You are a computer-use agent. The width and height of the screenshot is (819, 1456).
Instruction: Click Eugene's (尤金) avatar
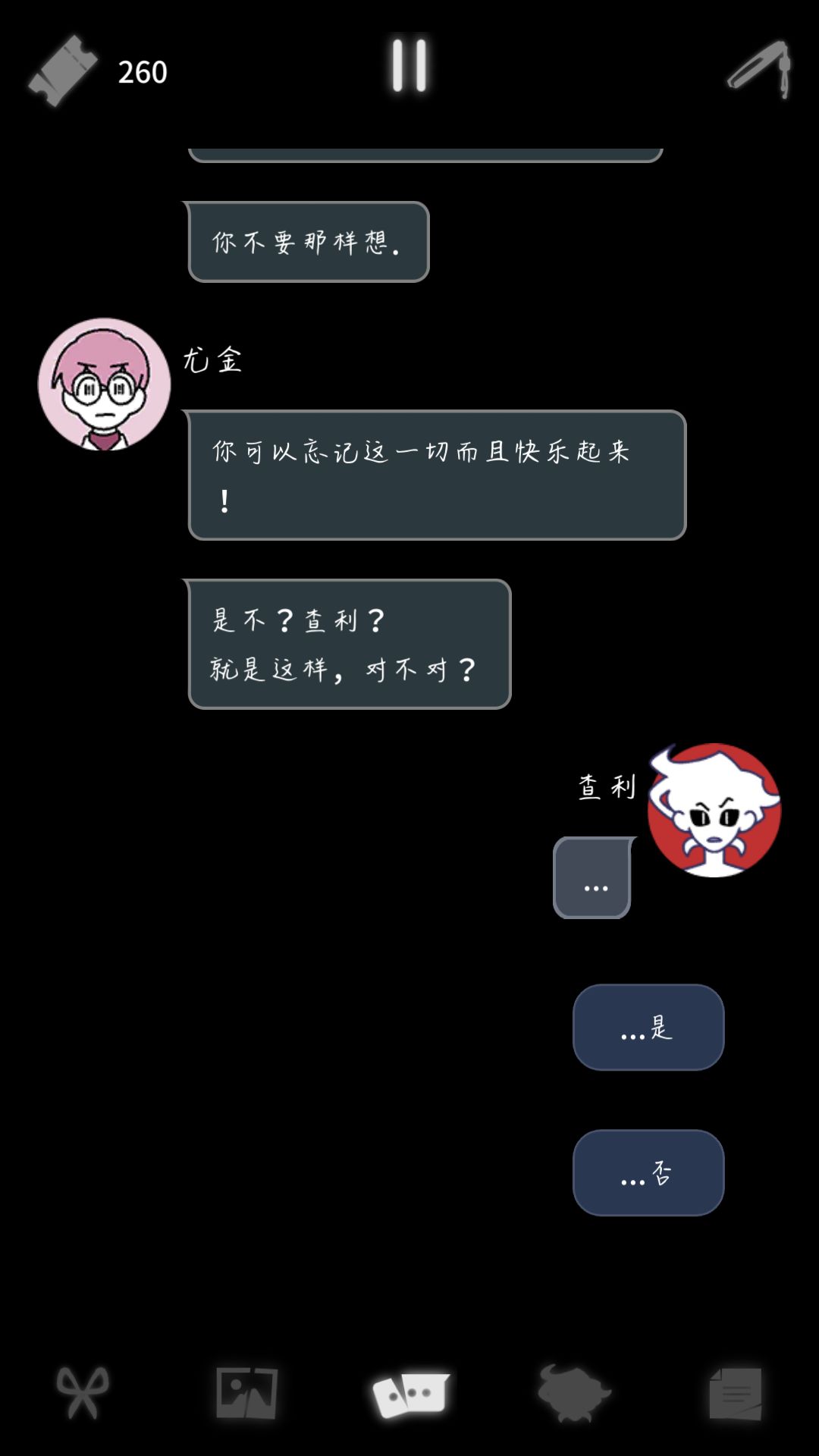pyautogui.click(x=105, y=385)
